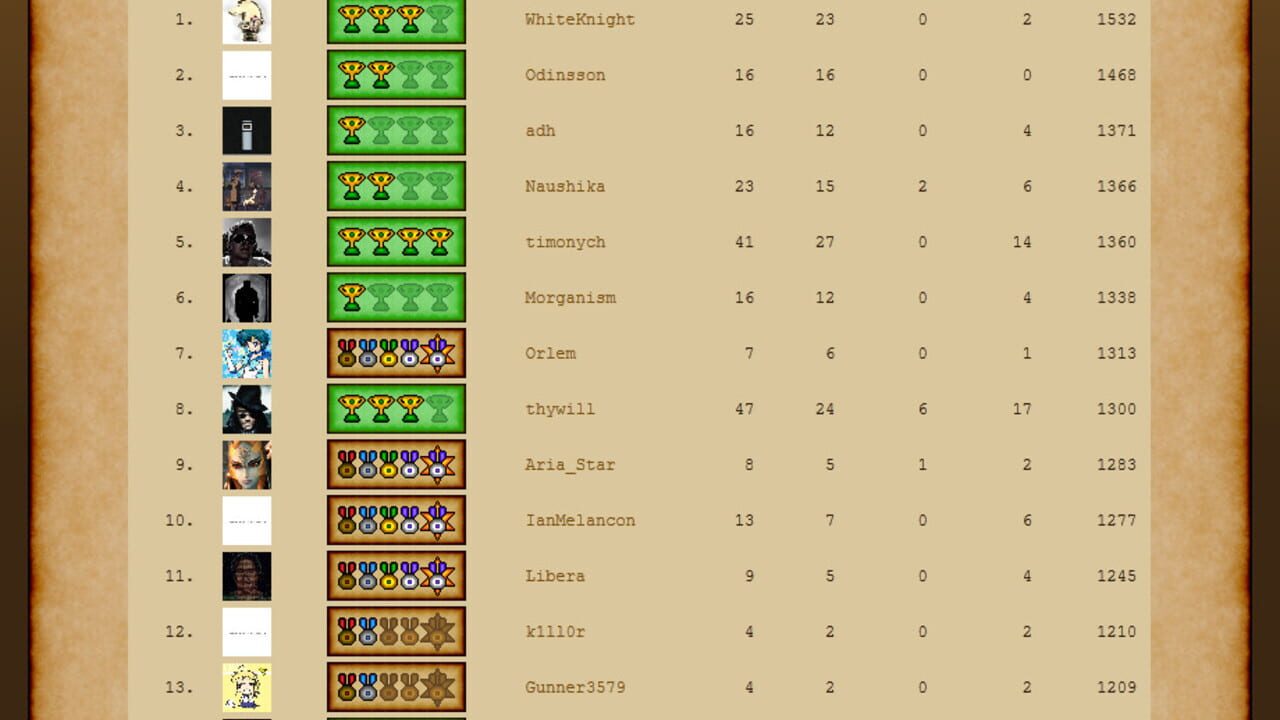Open IanMelancon's profile
The image size is (1280, 720).
[580, 520]
